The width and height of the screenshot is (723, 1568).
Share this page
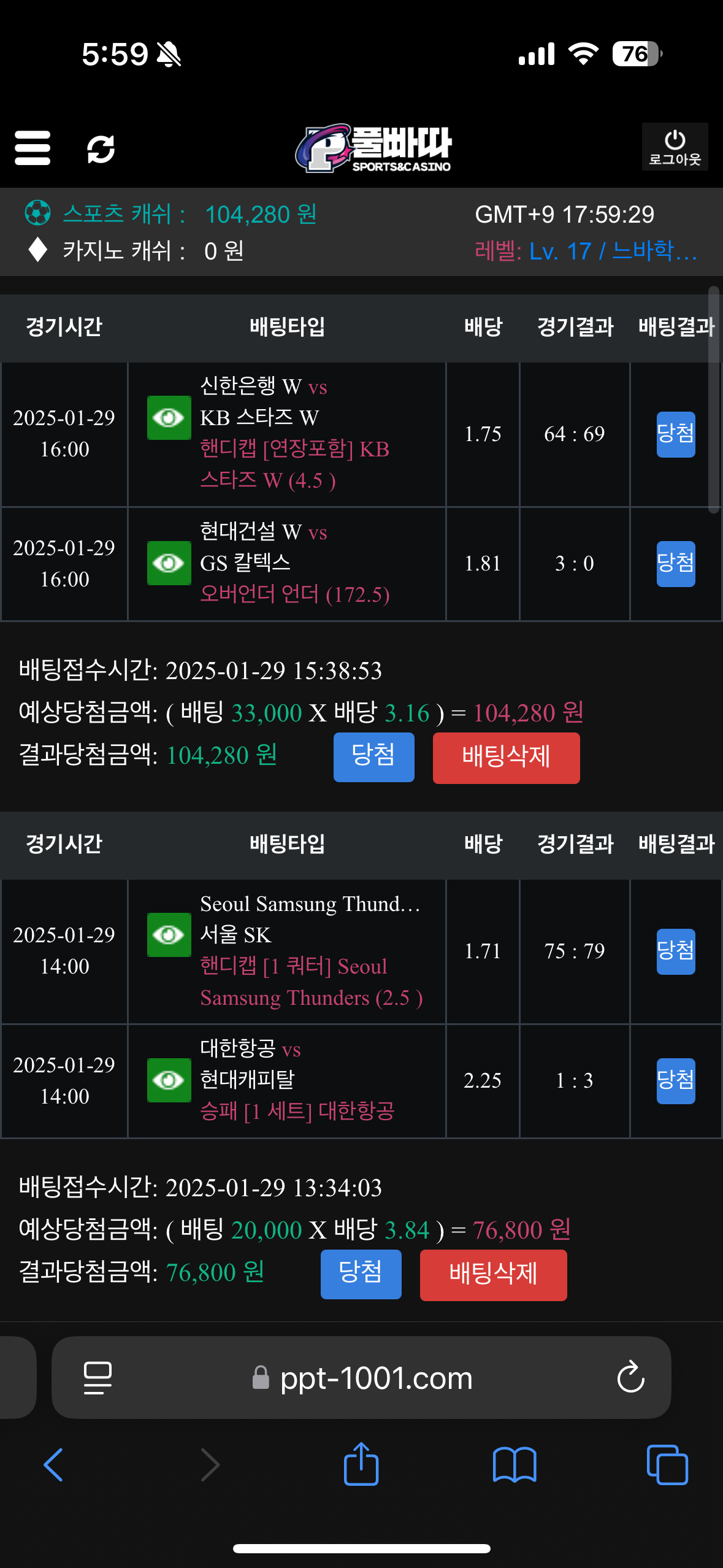(361, 1464)
